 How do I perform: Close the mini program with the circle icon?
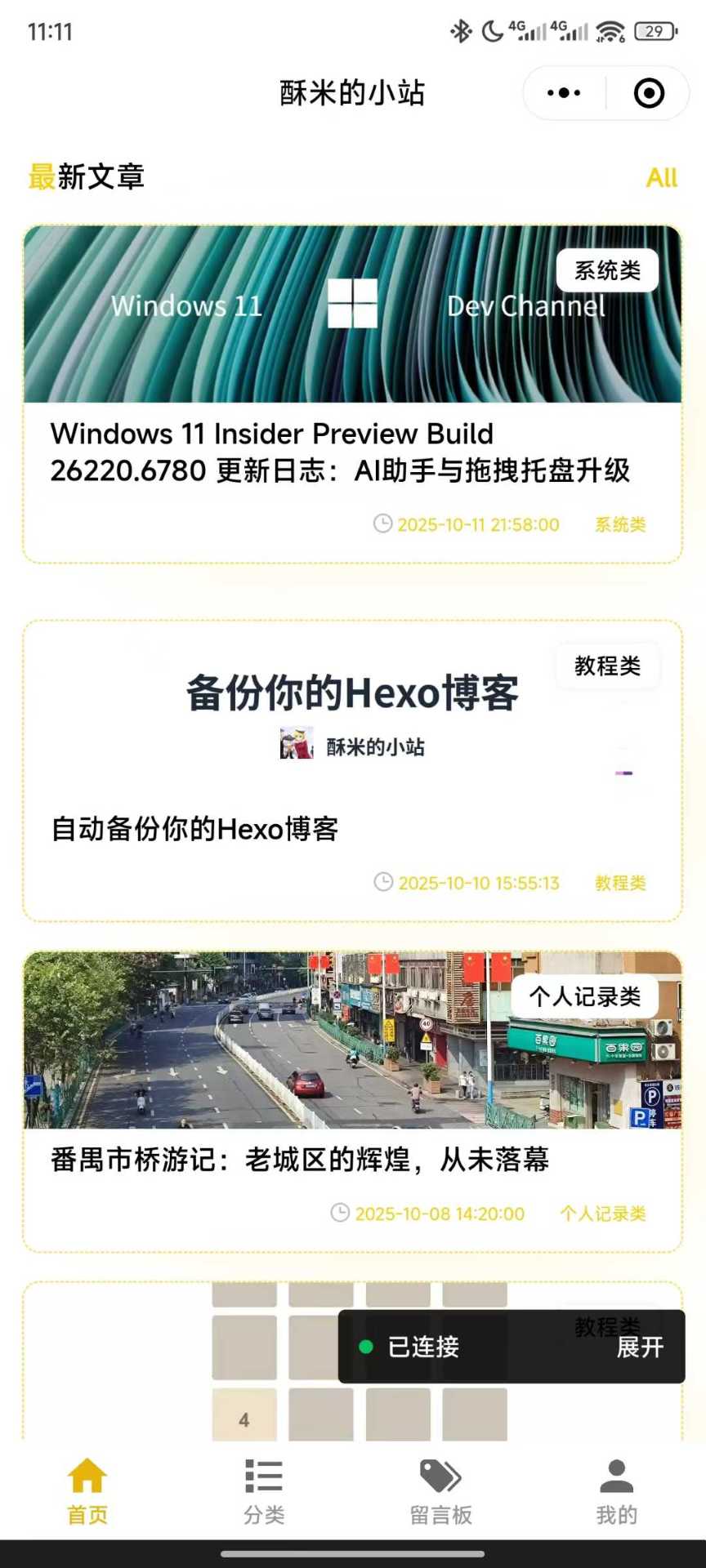[x=649, y=93]
